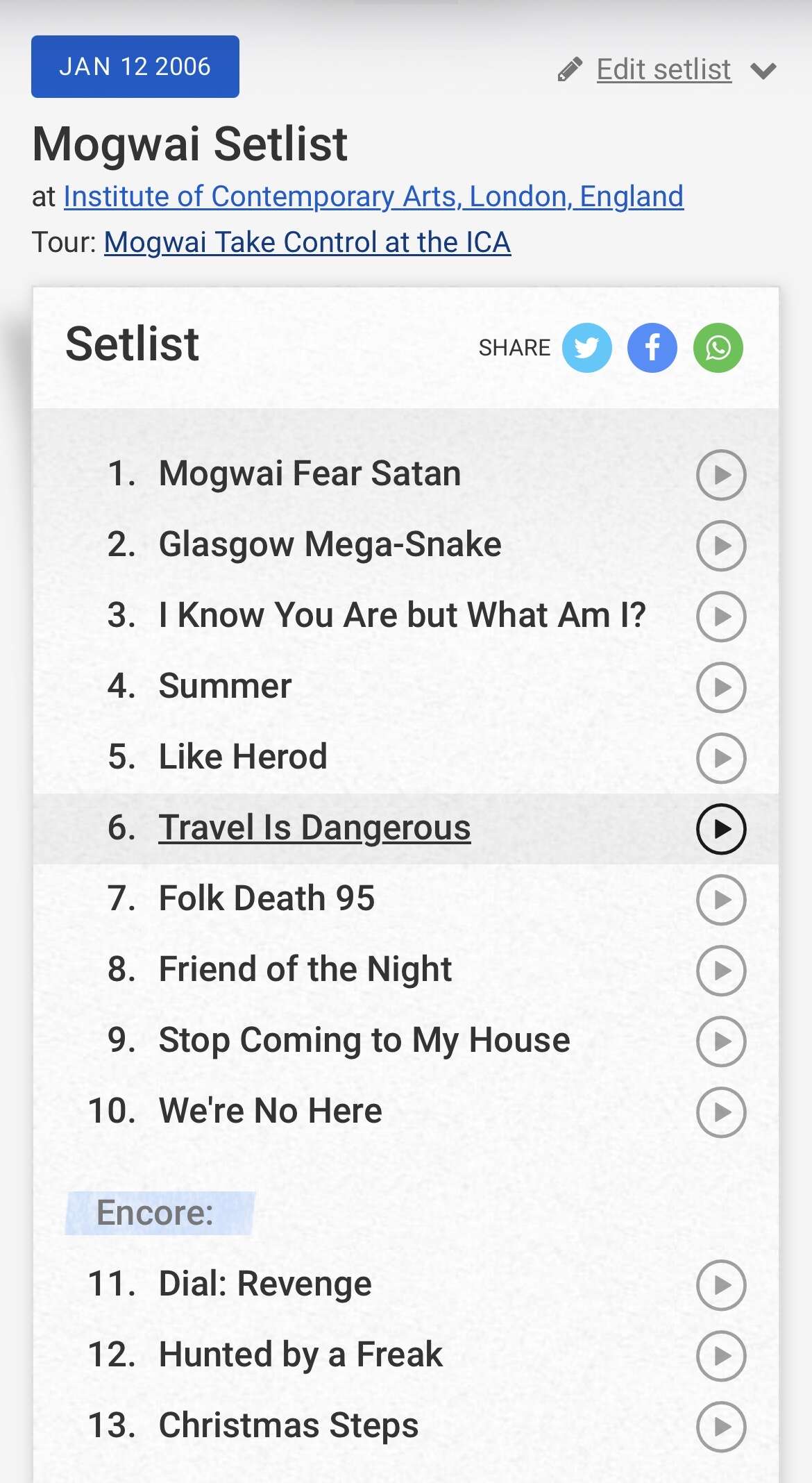Open the Travel Is Dangerous song link
The width and height of the screenshot is (812, 1483).
314,828
